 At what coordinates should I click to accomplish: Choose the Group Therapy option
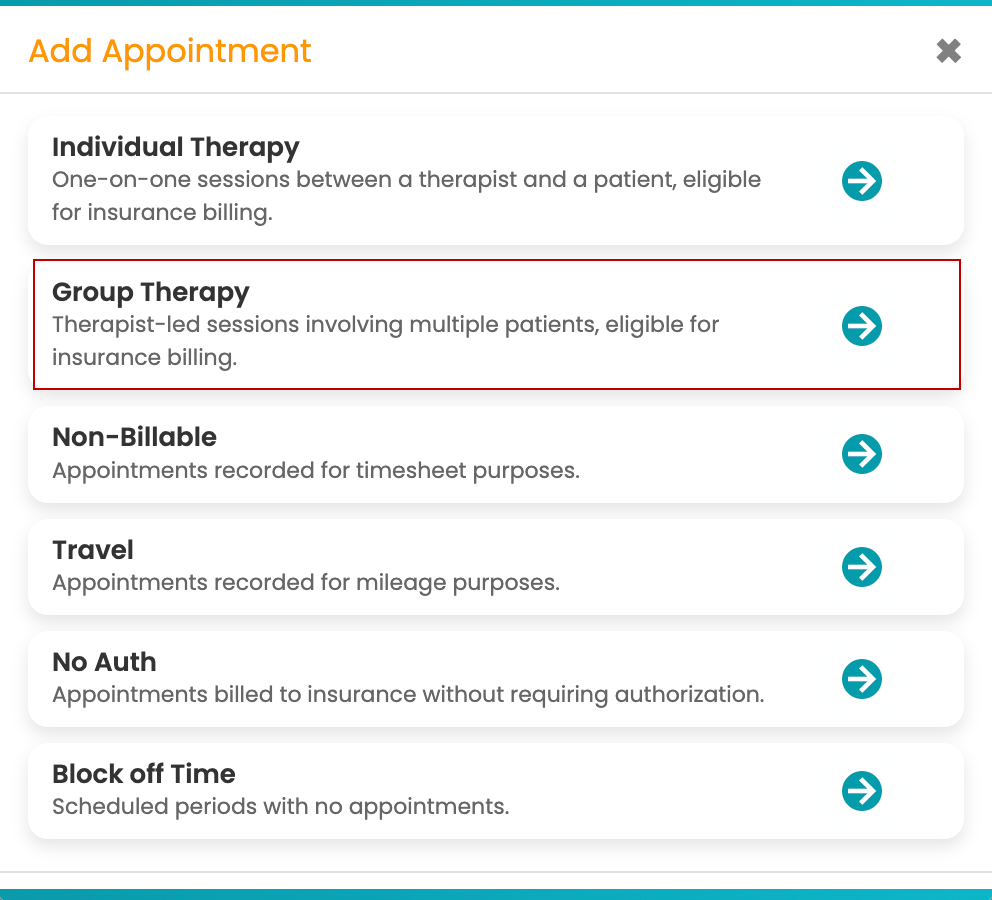861,326
